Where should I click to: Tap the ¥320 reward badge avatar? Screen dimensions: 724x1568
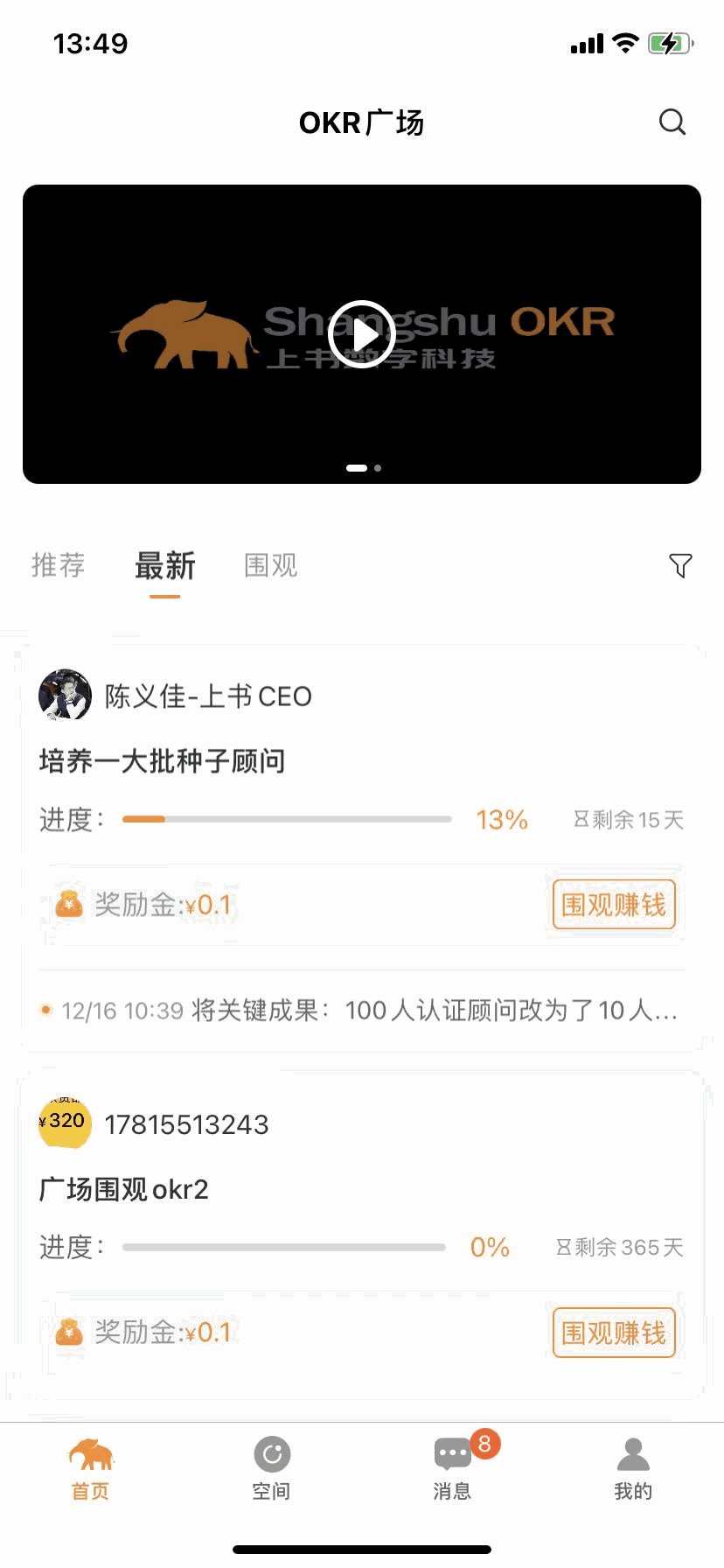point(64,1123)
